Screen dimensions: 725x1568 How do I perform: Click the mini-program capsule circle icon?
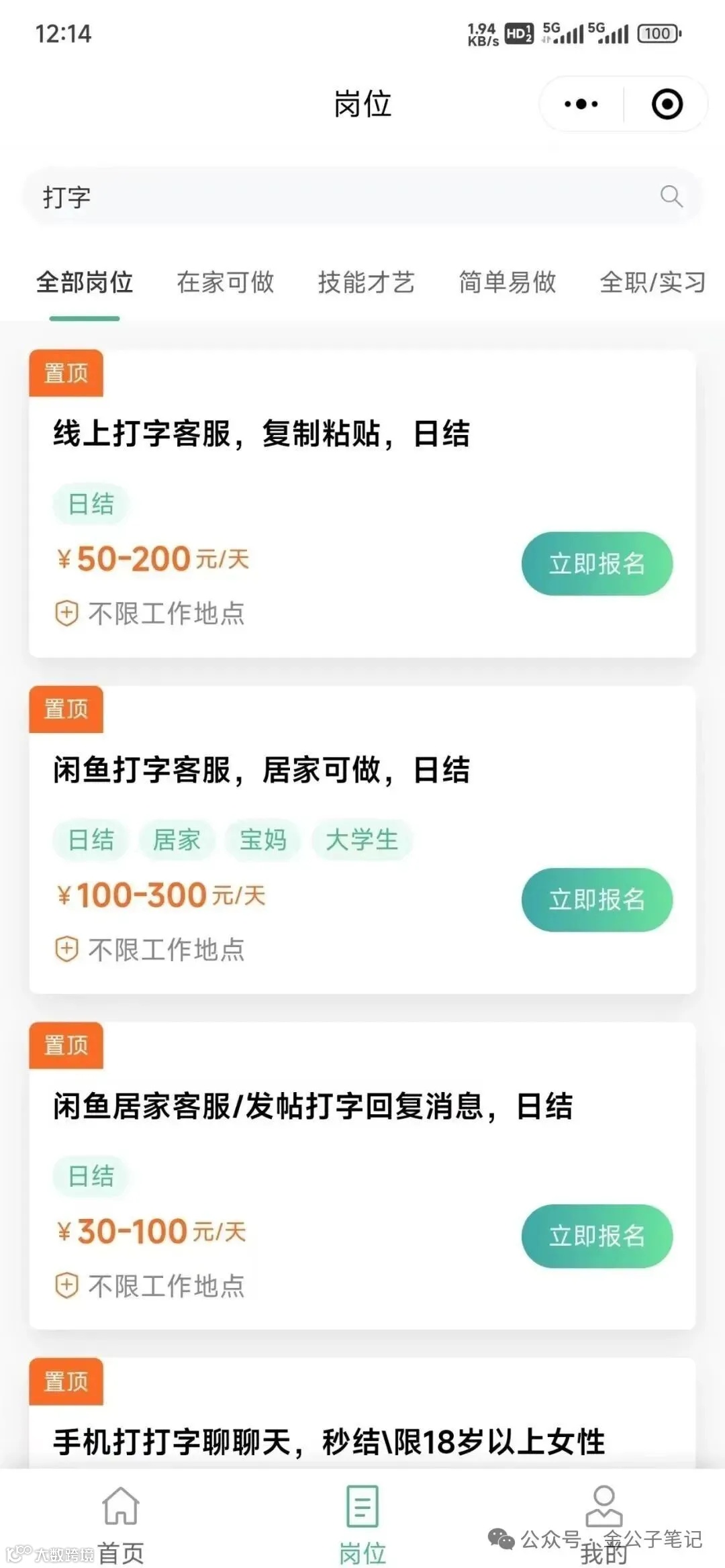point(665,104)
